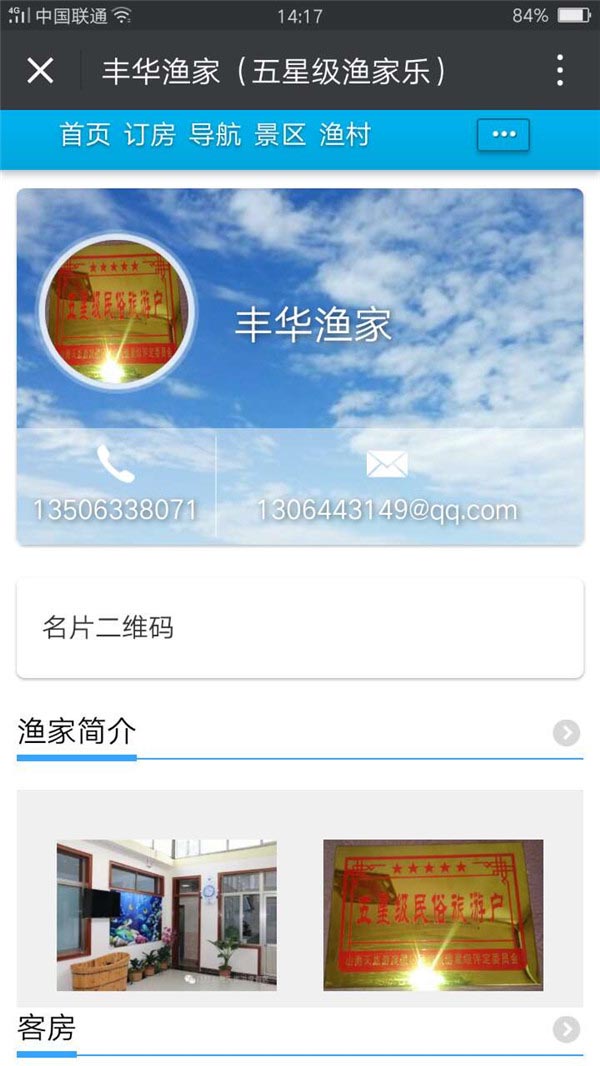600x1066 pixels.
Task: Call phone number 13506338071
Action: coord(115,487)
